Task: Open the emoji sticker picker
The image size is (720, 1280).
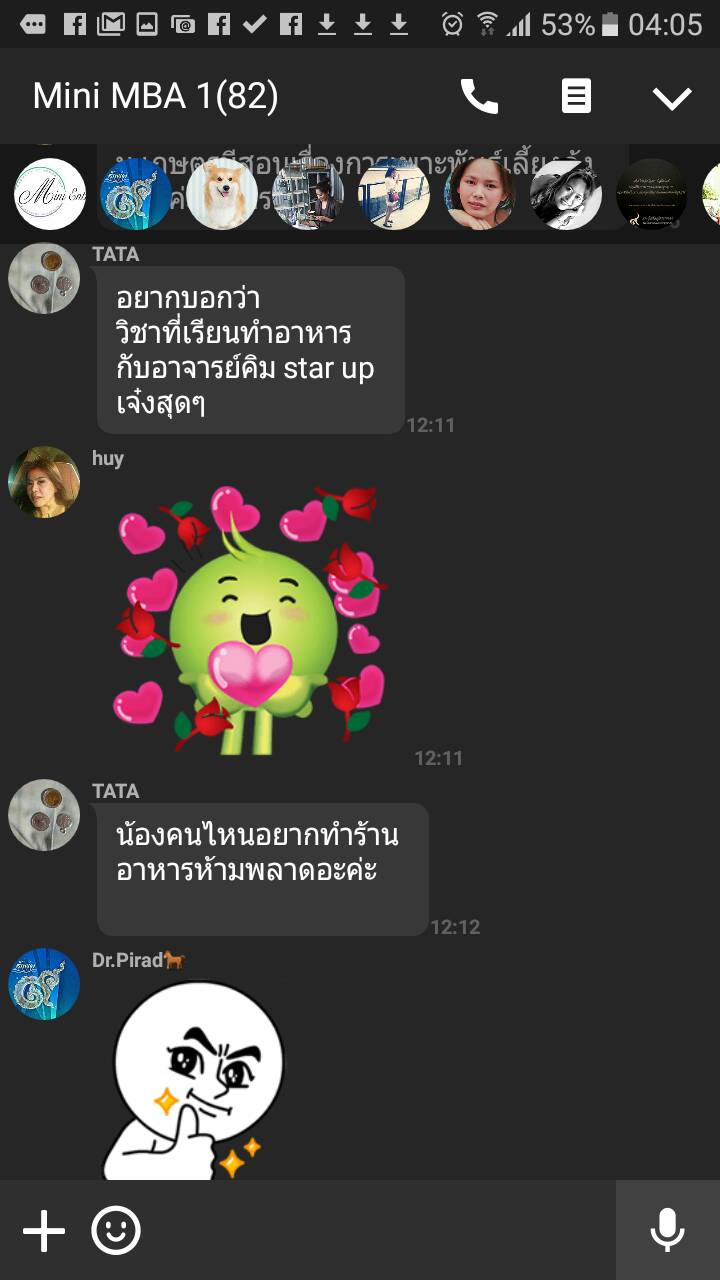Action: click(x=116, y=1231)
